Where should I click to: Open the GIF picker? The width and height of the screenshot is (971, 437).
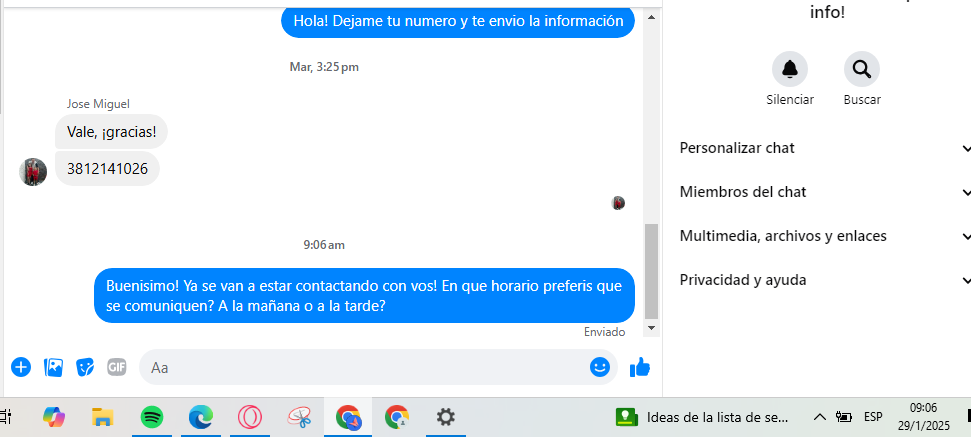(x=117, y=367)
